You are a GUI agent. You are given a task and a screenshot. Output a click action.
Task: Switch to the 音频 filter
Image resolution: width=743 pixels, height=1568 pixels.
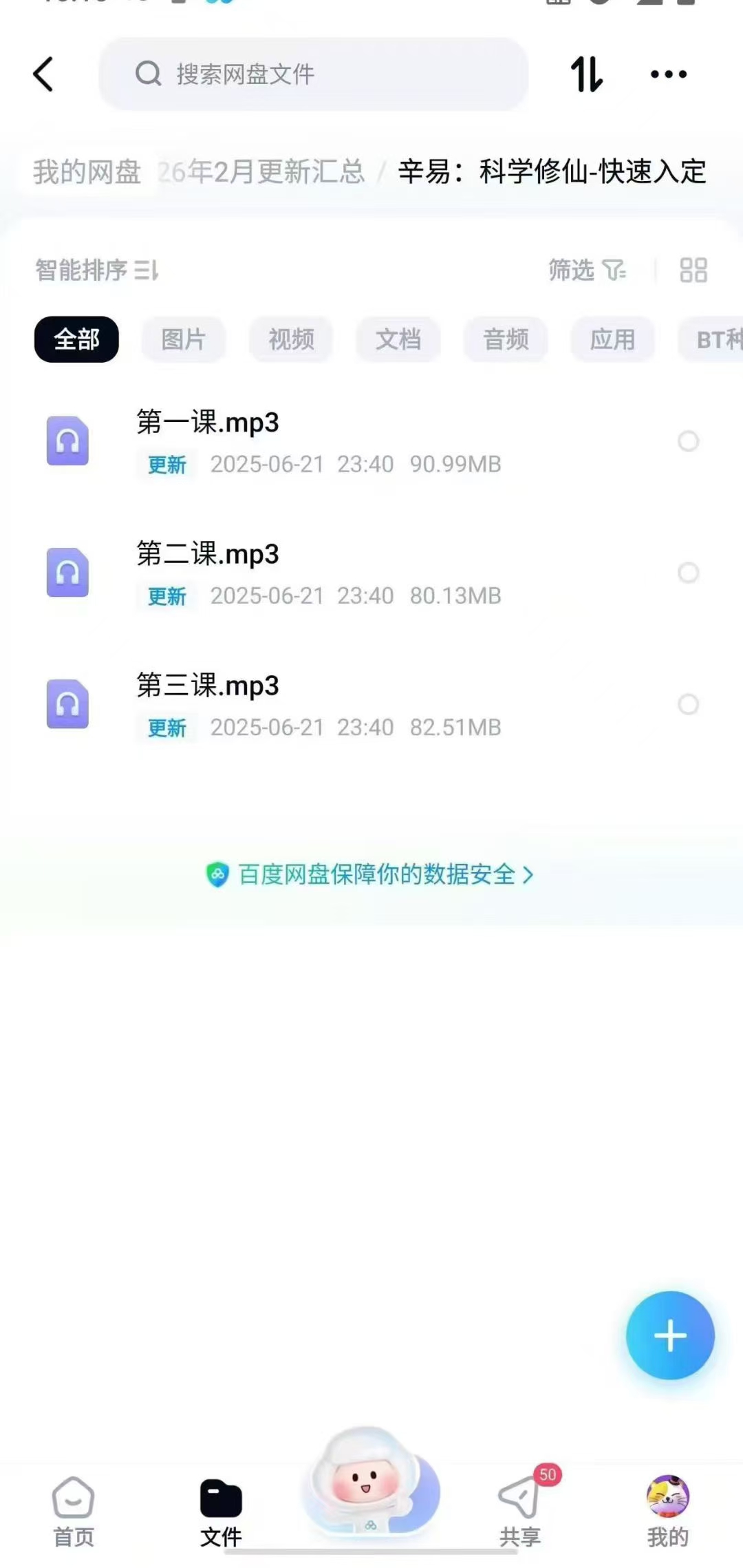(x=506, y=339)
